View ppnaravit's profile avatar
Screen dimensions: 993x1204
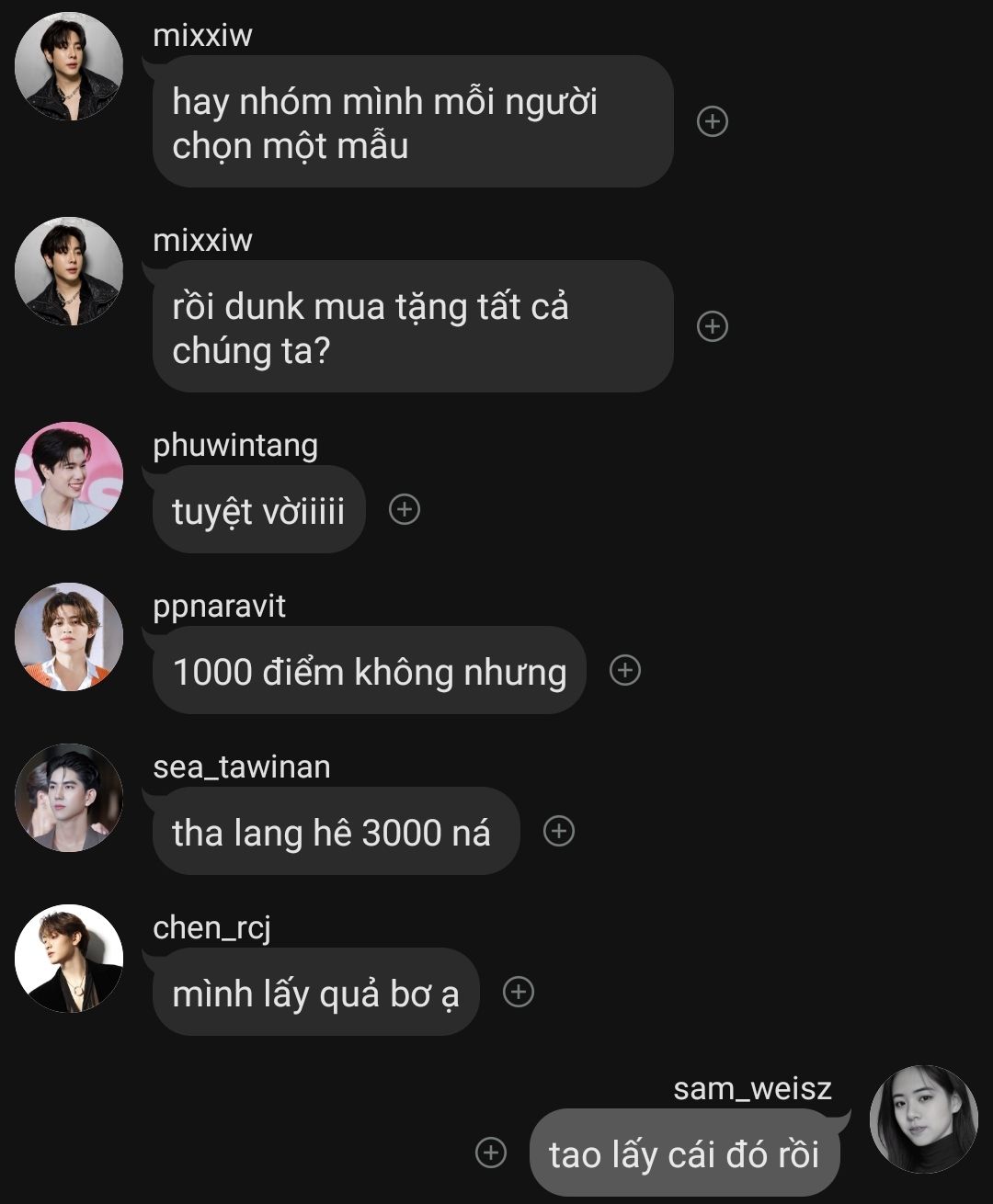(x=69, y=637)
